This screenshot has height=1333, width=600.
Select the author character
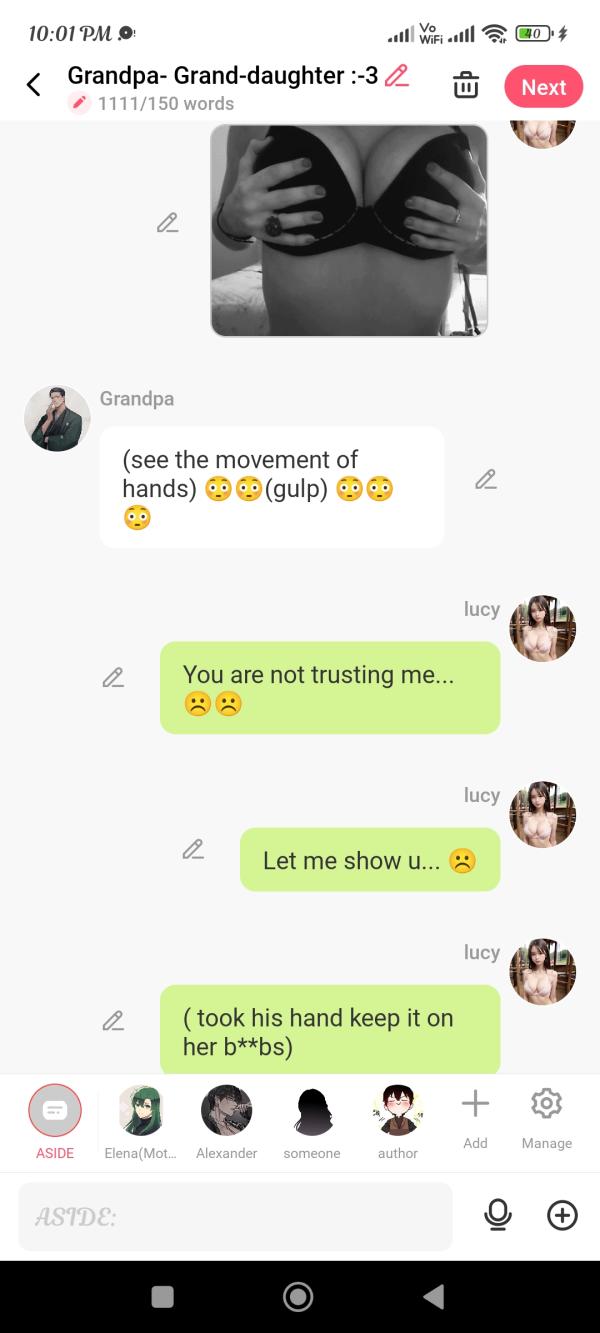pyautogui.click(x=397, y=1110)
